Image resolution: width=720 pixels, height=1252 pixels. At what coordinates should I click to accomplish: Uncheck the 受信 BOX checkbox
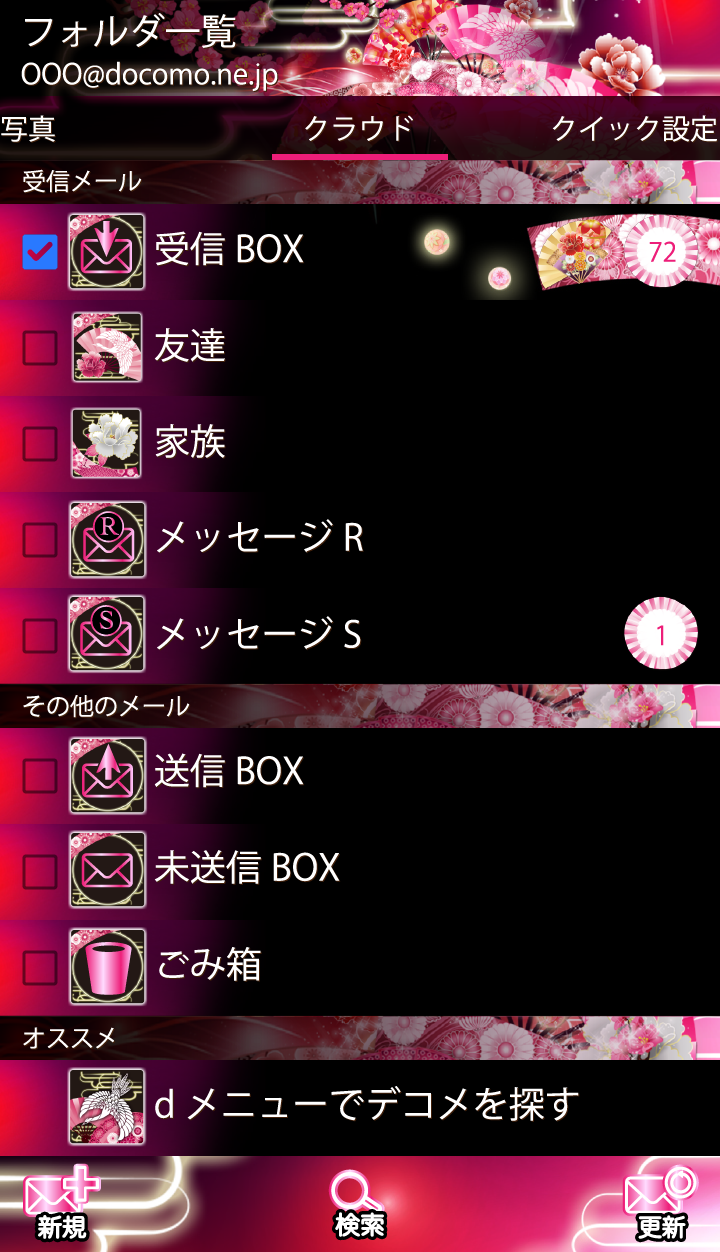click(x=40, y=252)
